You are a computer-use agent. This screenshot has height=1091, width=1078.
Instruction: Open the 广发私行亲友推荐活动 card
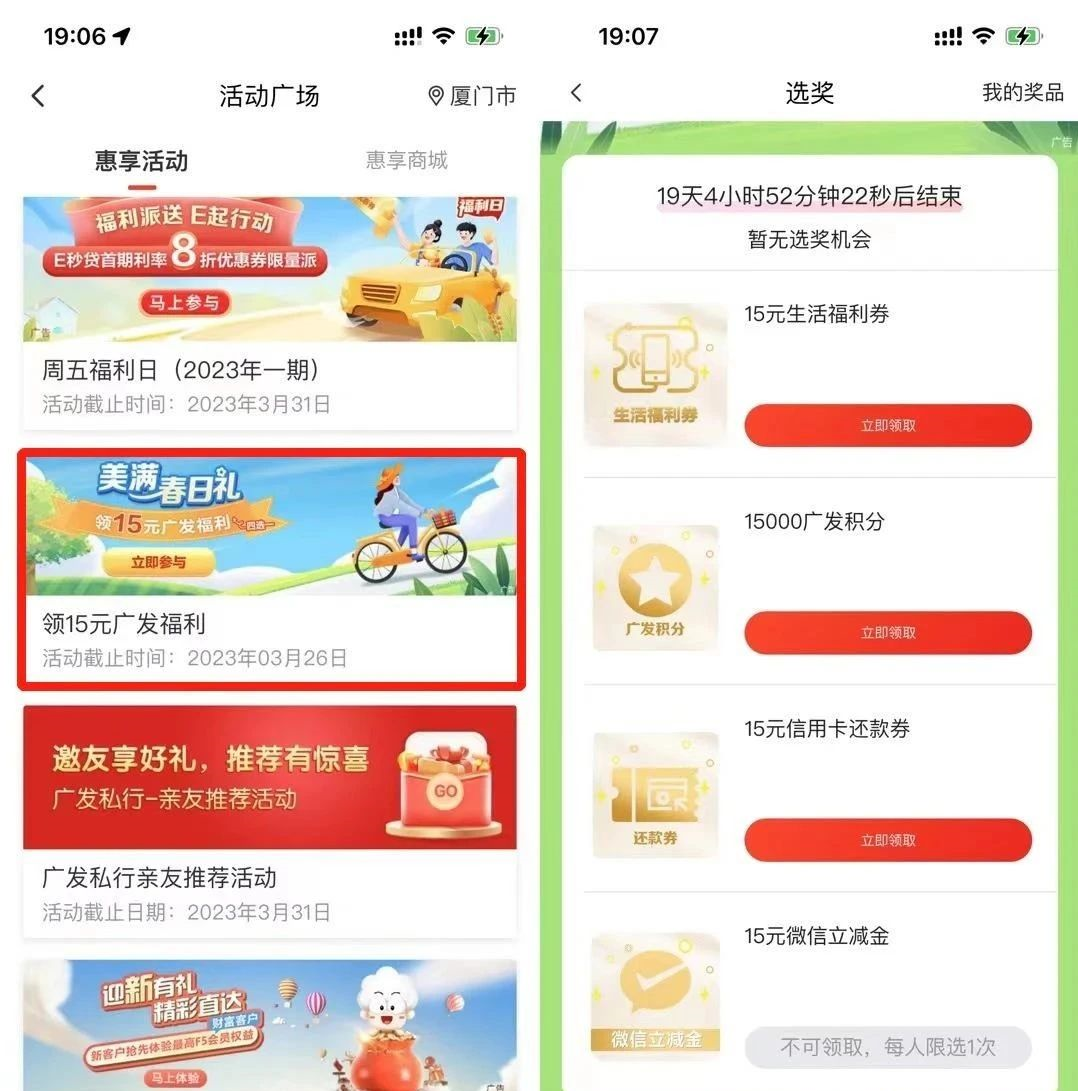270,820
